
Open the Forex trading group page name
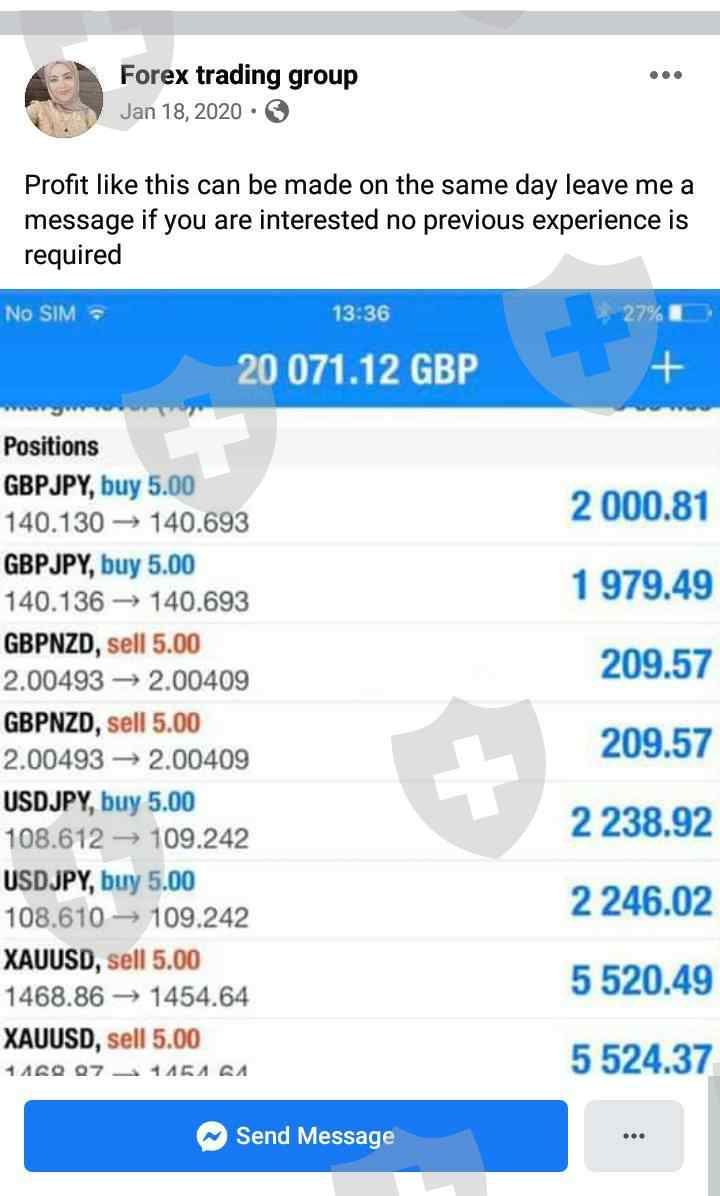coord(239,76)
